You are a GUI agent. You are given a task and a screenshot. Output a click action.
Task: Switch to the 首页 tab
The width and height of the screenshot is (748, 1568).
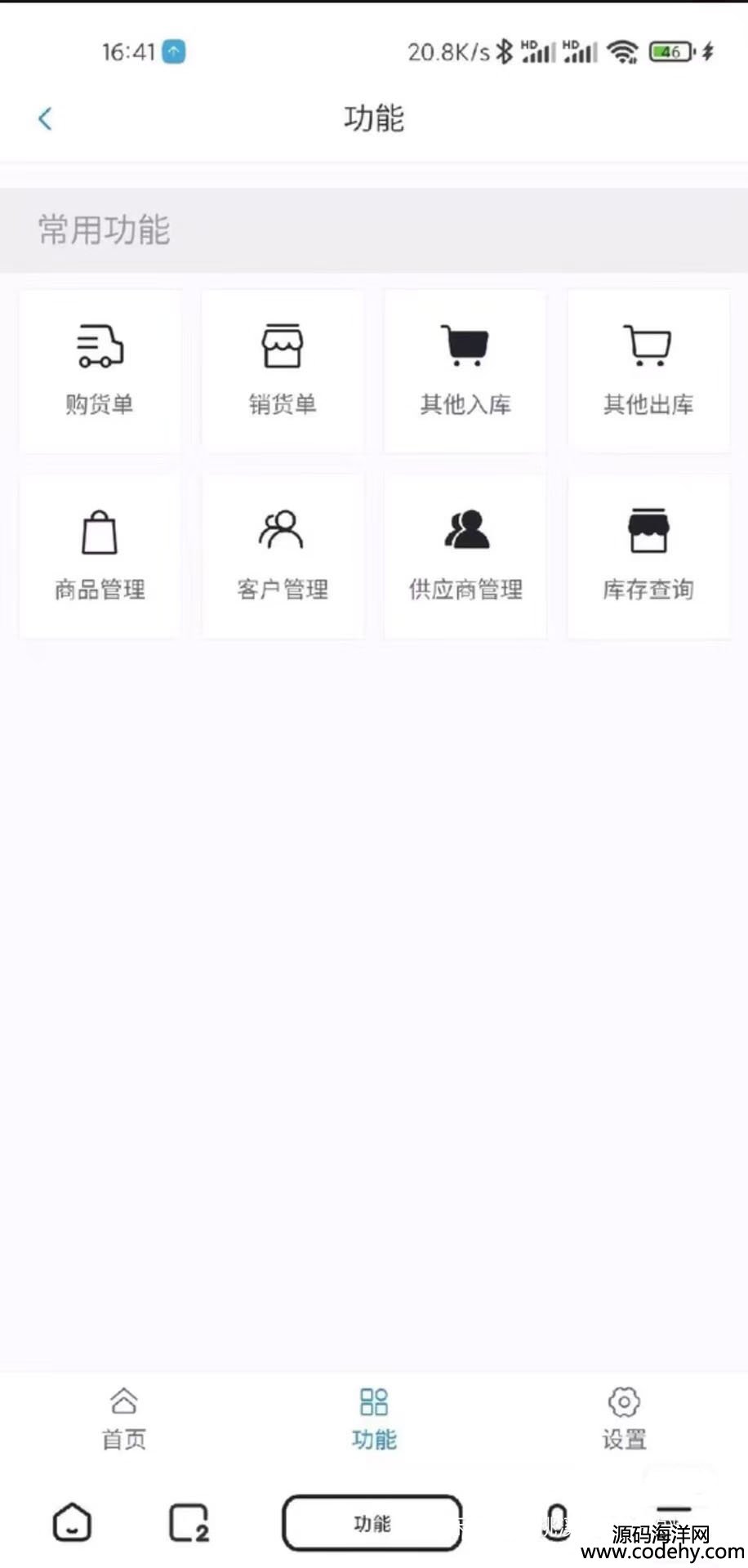tap(124, 1418)
